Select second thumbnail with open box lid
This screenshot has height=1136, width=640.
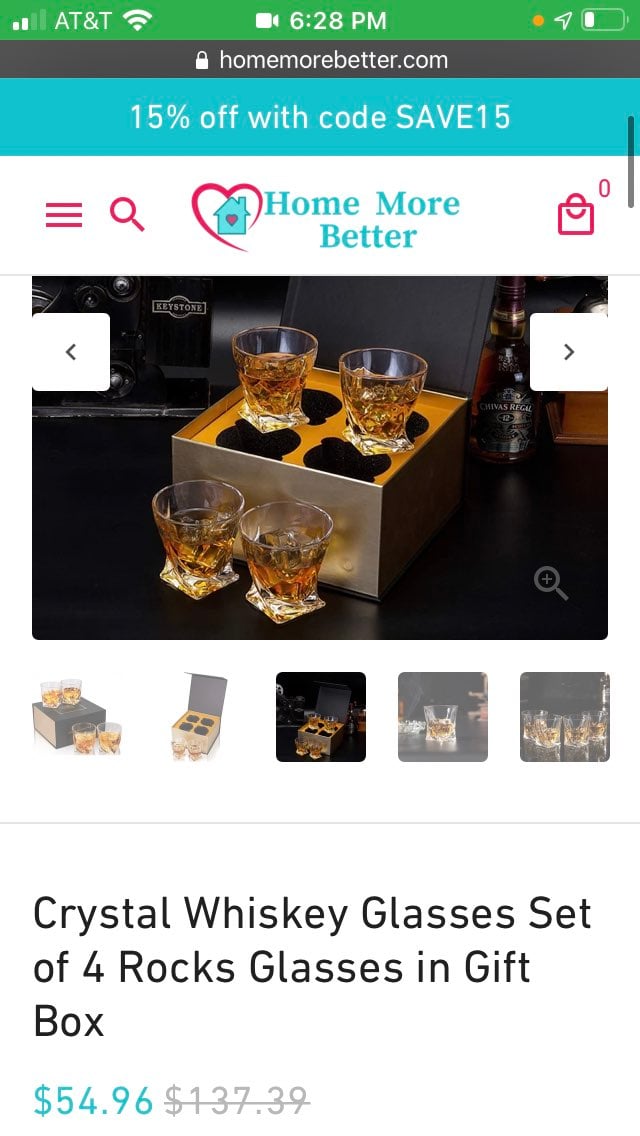click(199, 717)
